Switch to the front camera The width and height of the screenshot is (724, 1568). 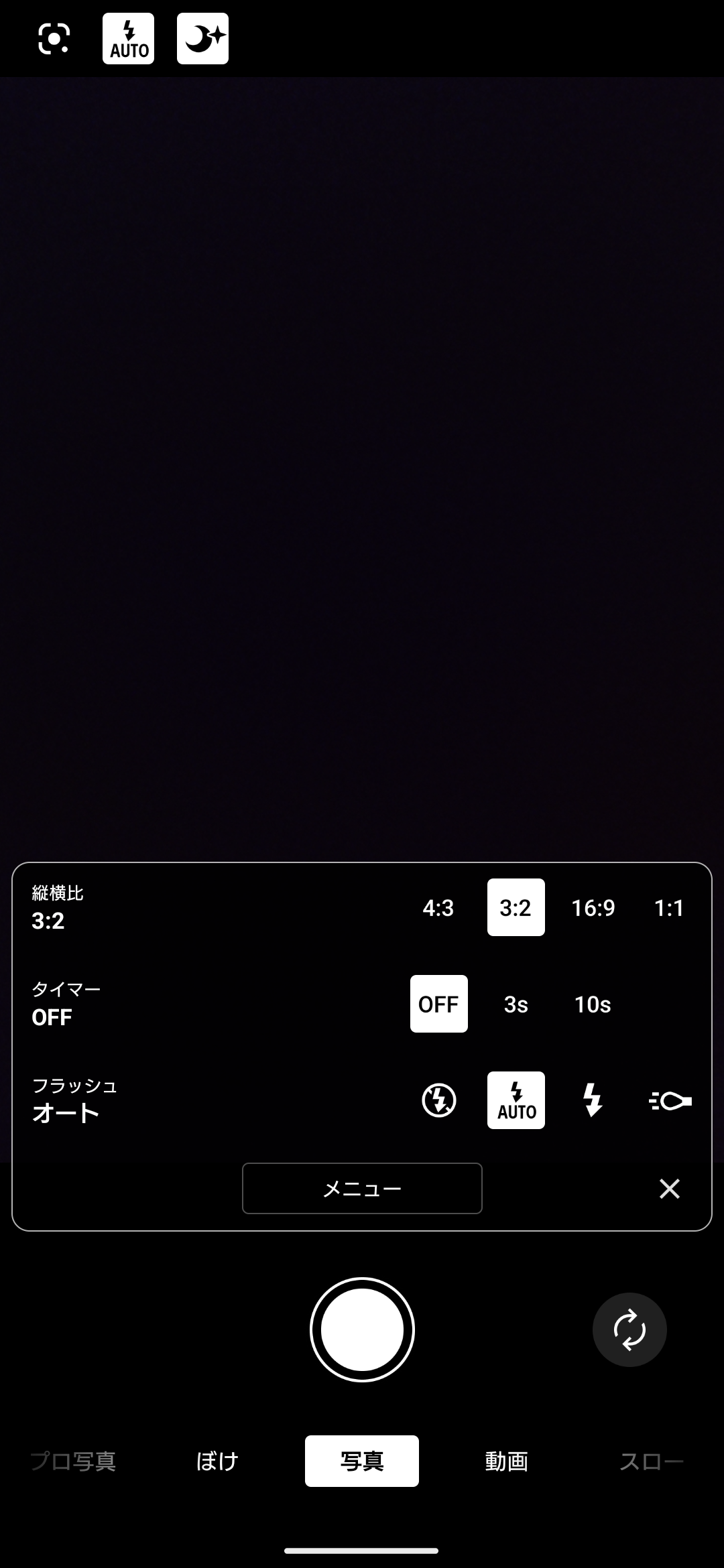[629, 1329]
